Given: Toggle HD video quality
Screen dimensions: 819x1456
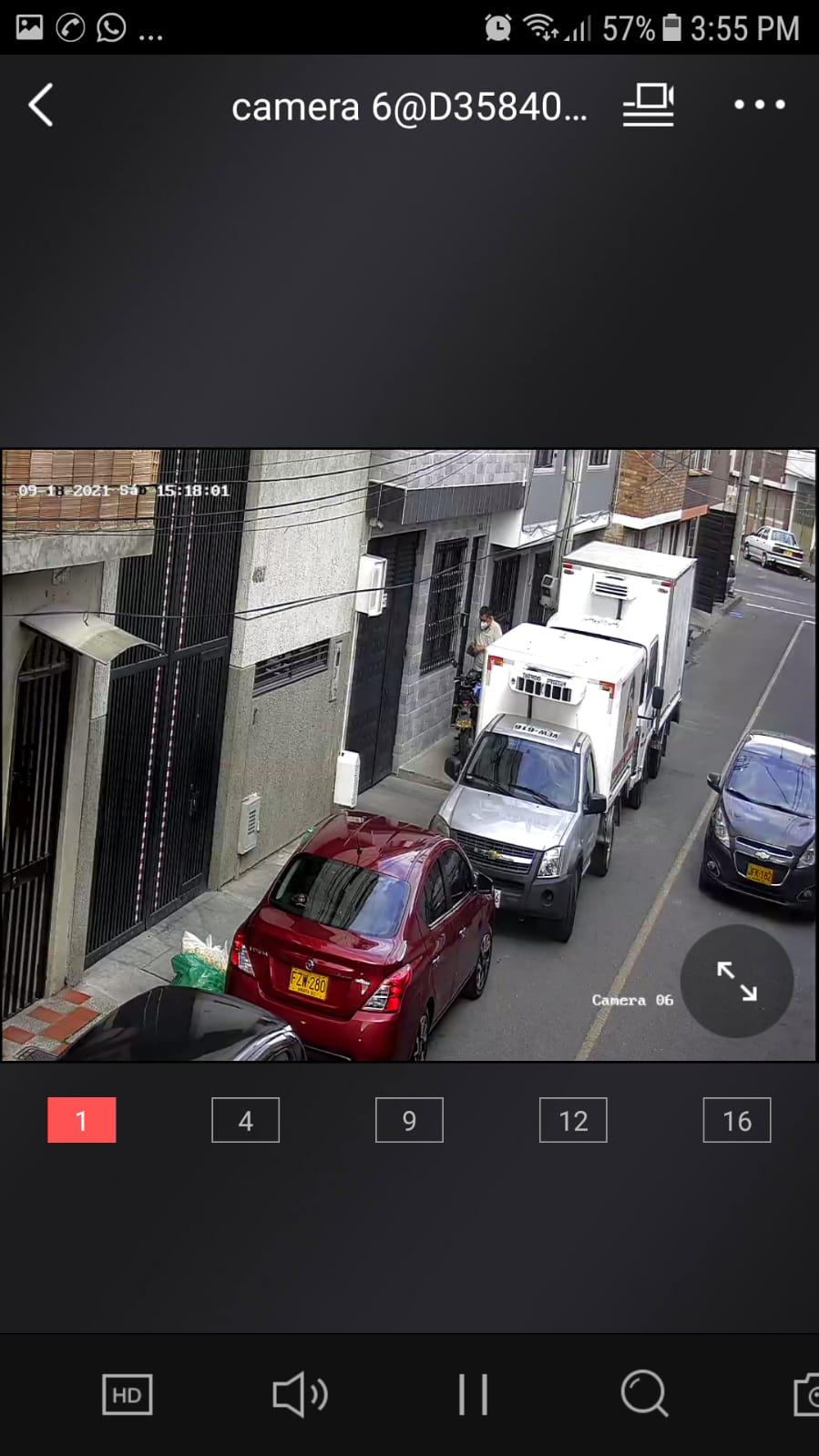Looking at the screenshot, I should pos(128,1394).
